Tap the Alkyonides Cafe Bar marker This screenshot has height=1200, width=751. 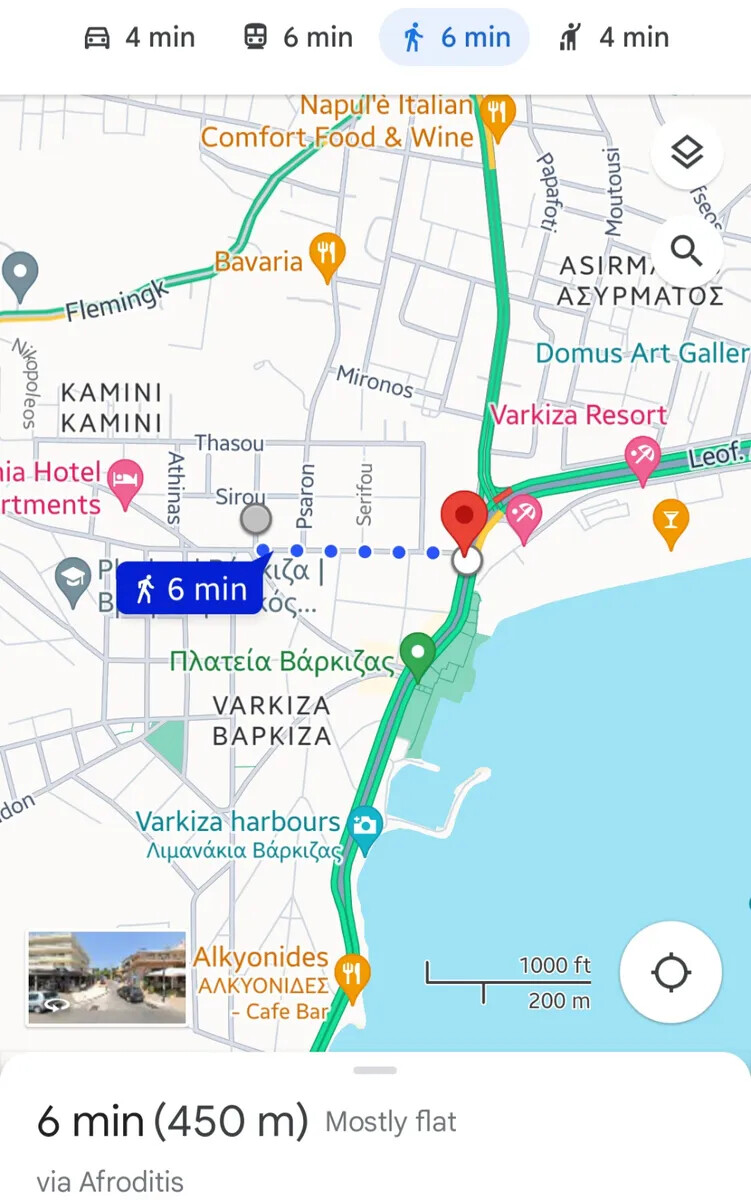click(x=351, y=975)
